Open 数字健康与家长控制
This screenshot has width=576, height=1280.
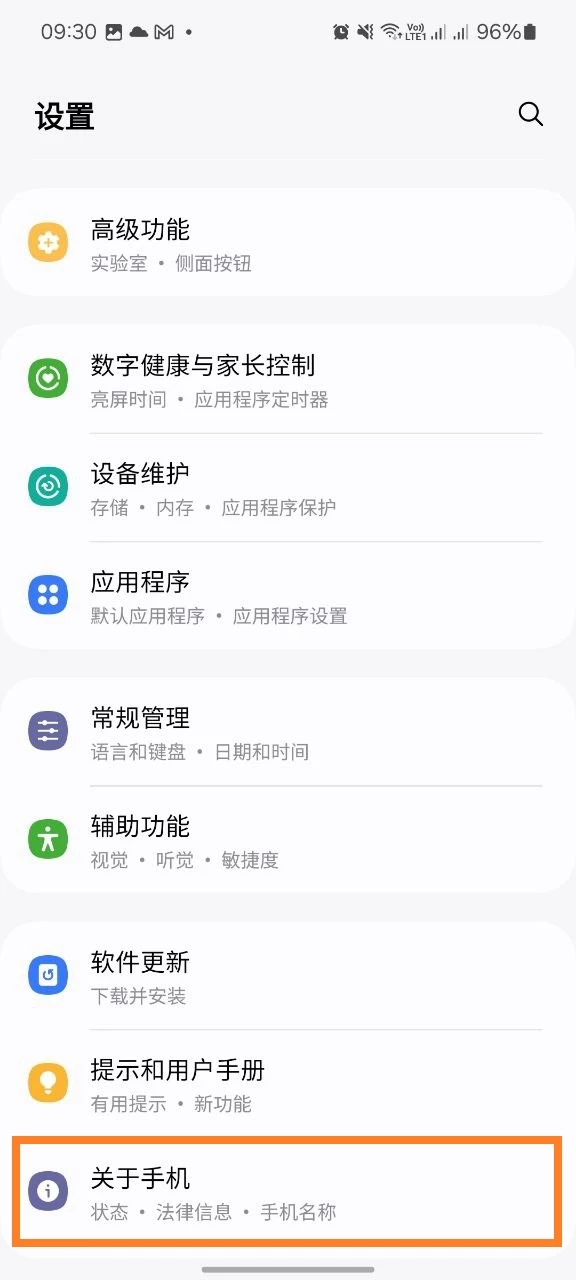(288, 379)
